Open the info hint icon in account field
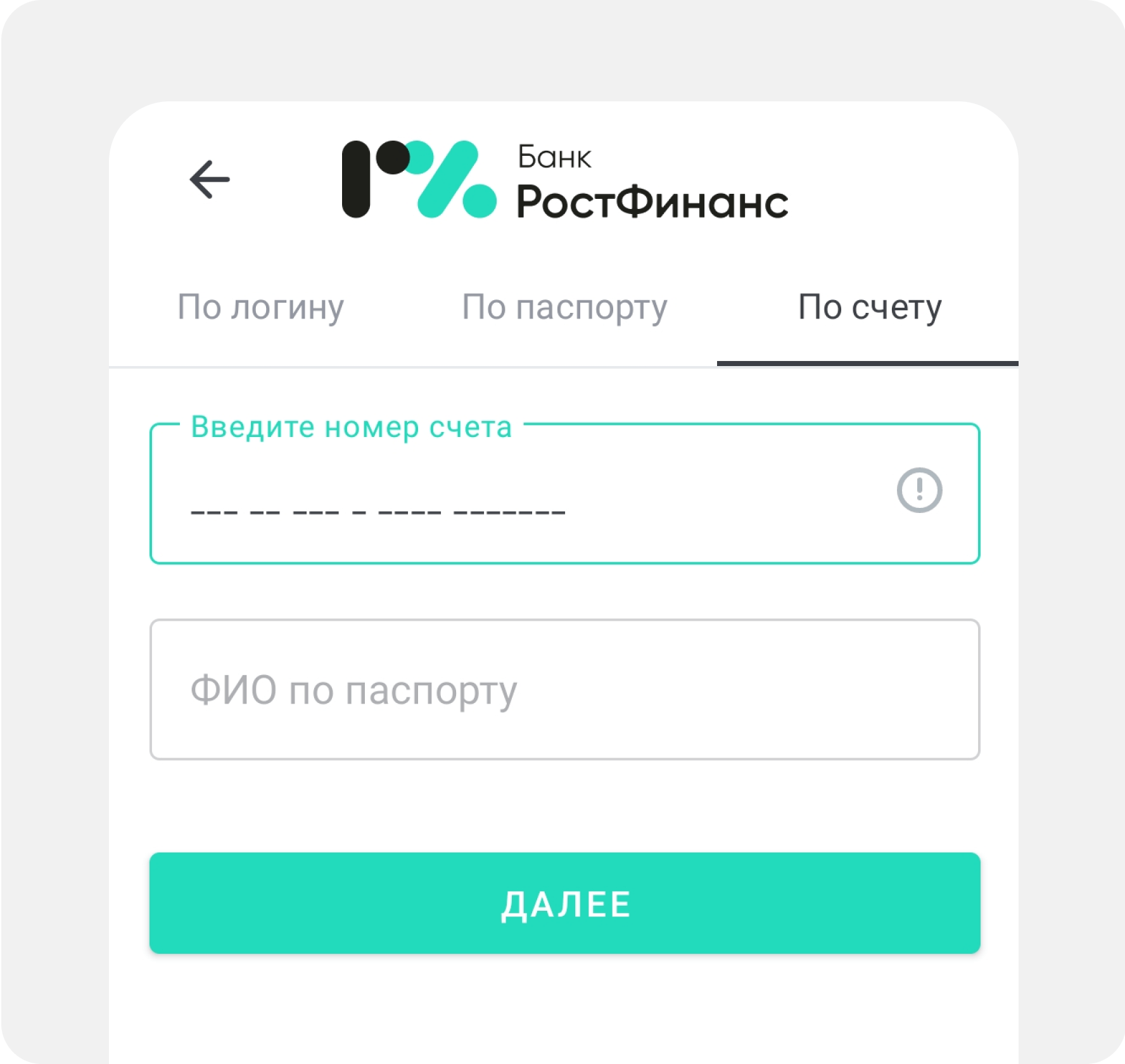 tap(919, 490)
